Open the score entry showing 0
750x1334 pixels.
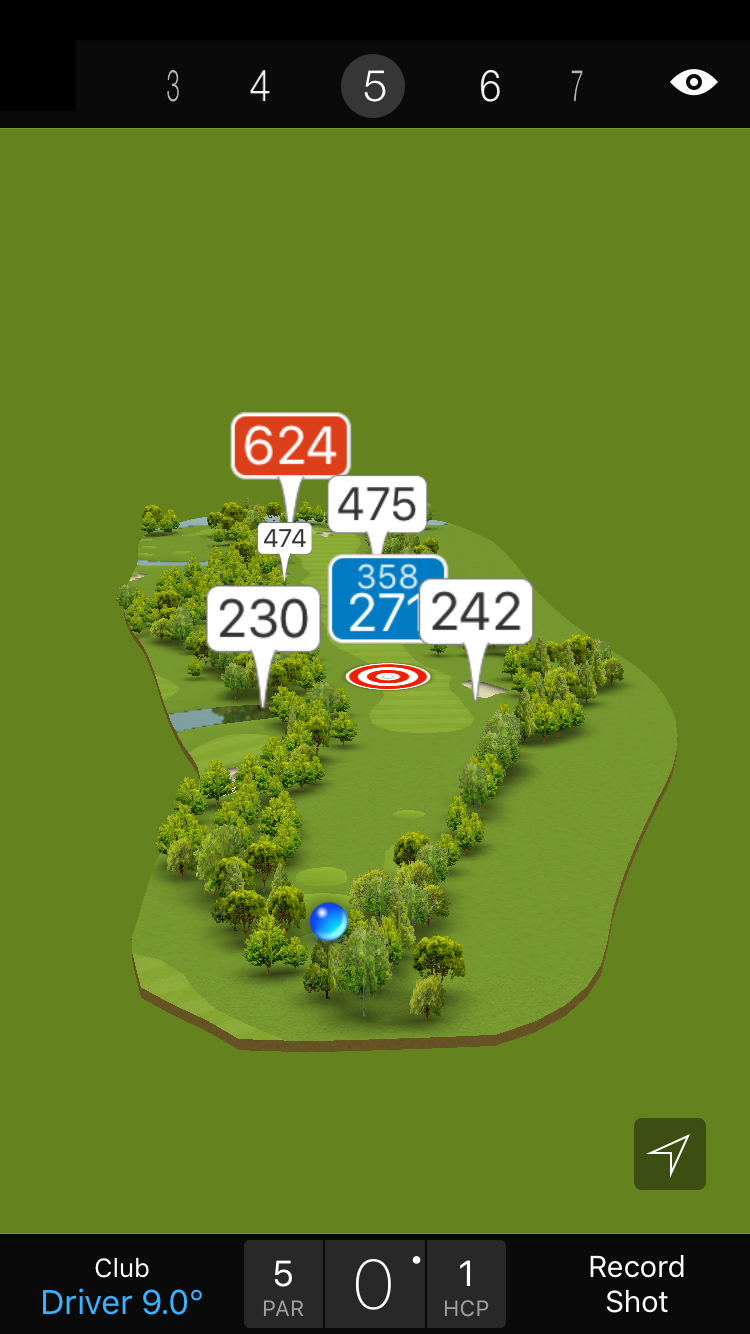coord(375,1285)
